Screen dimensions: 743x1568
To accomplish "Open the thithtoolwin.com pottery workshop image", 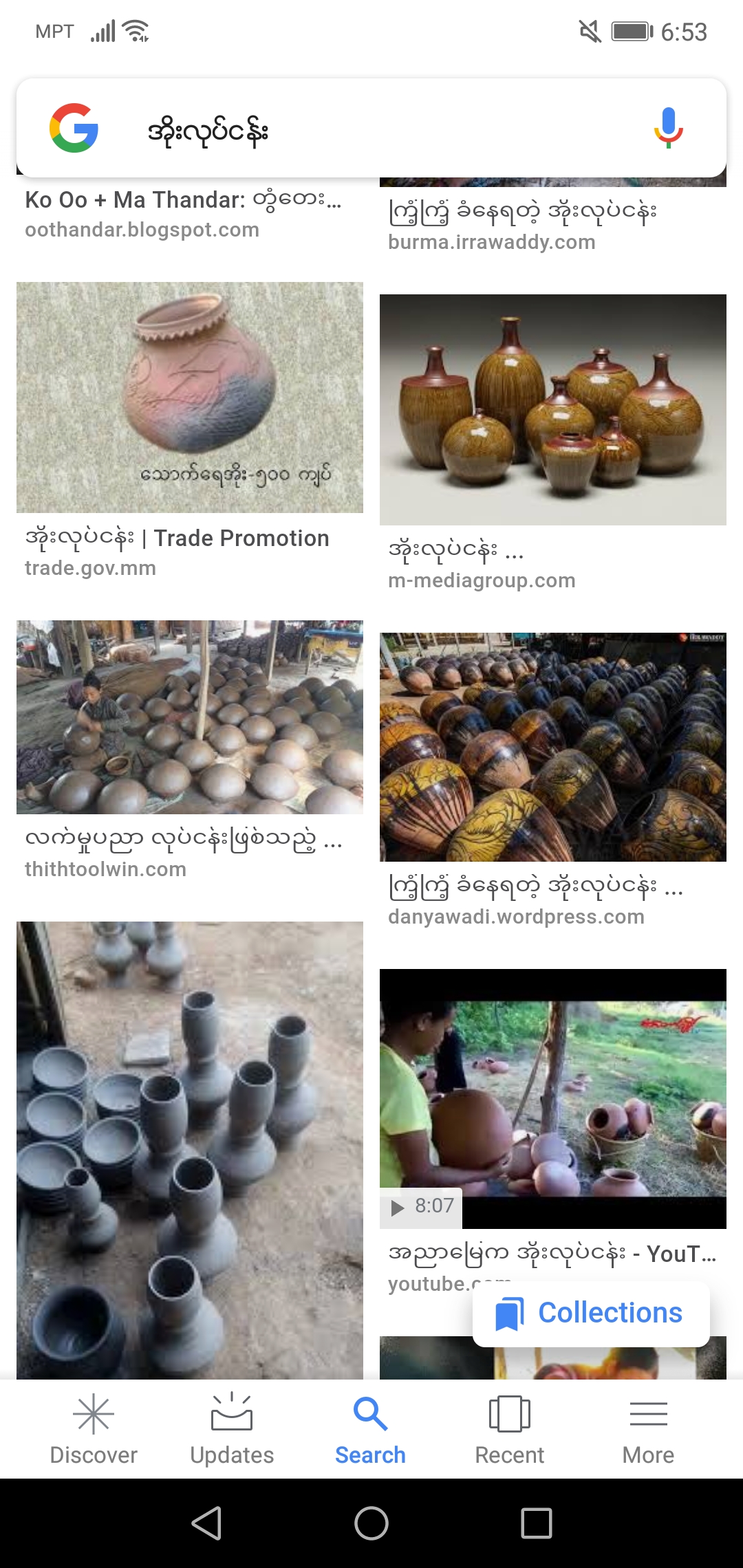I will click(190, 717).
